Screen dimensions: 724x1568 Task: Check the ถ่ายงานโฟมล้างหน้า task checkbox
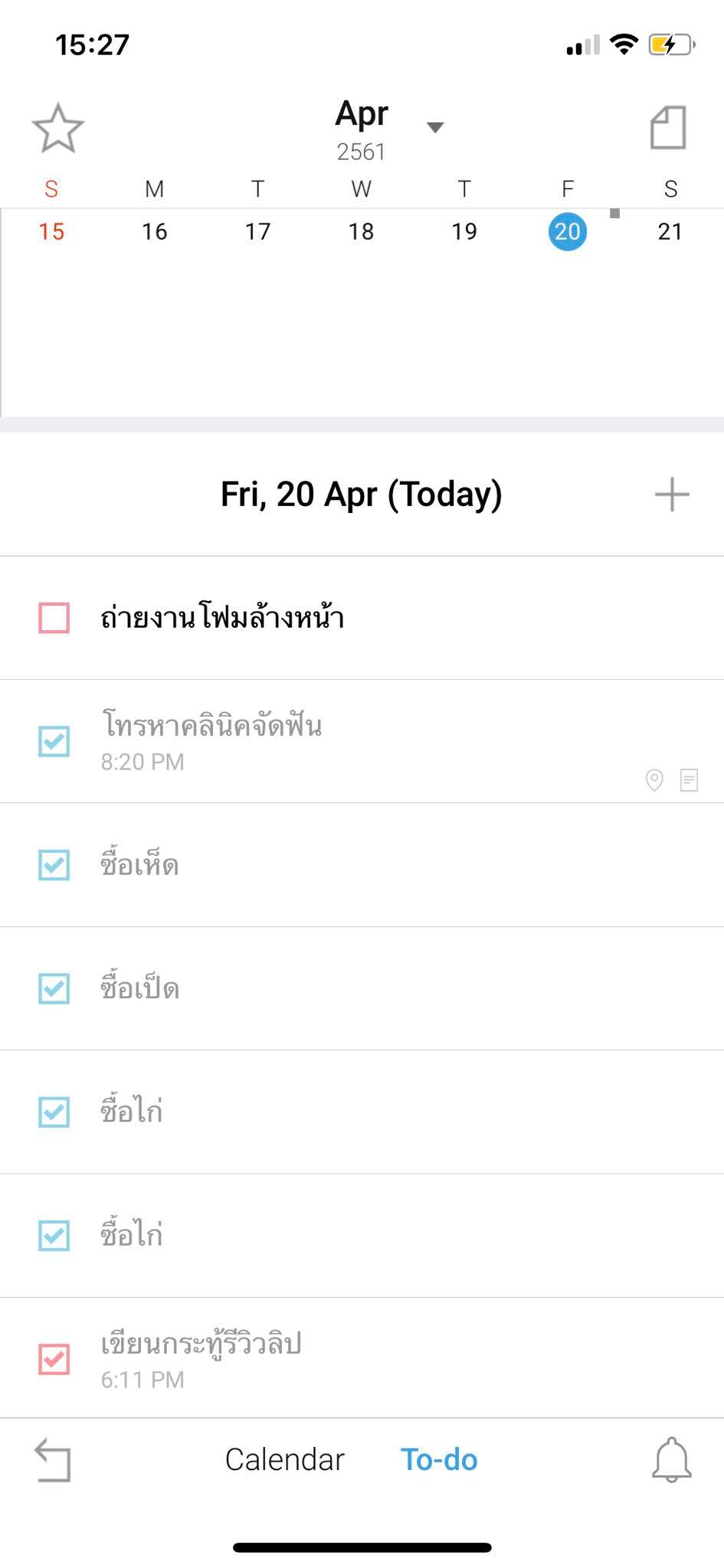(x=54, y=618)
